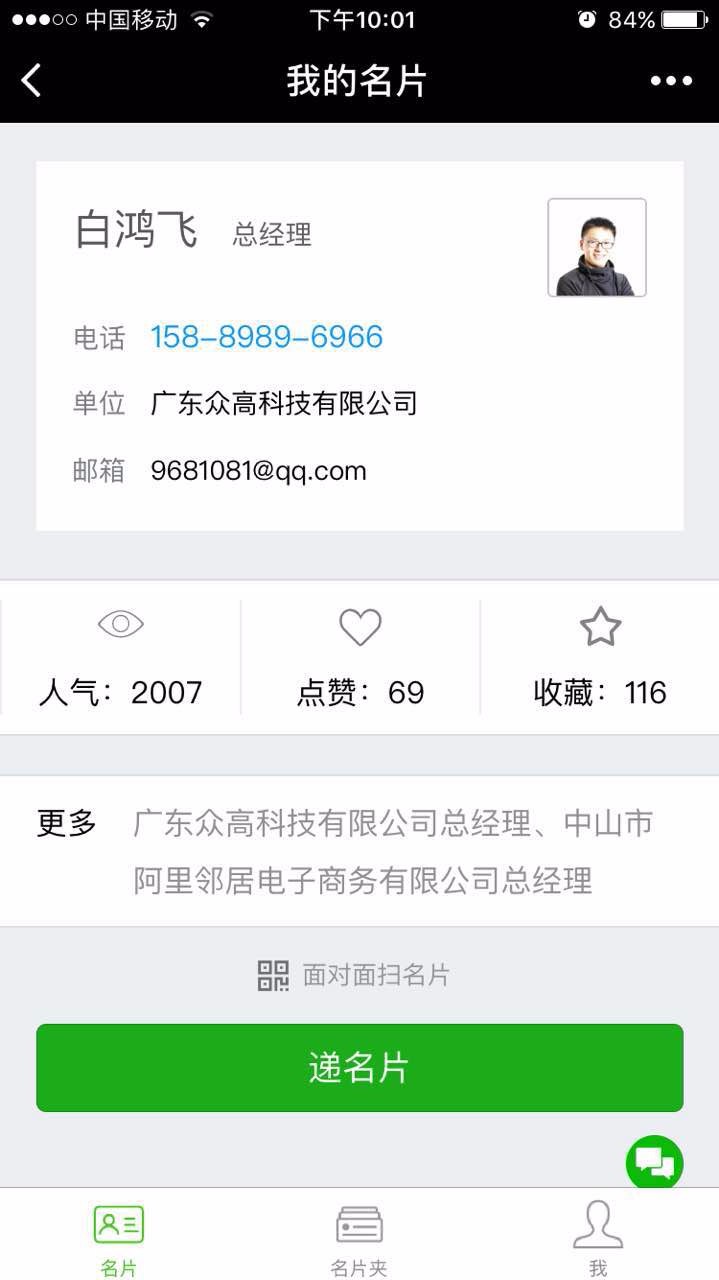Go back using the top-left arrow
Image resolution: width=719 pixels, height=1280 pixels.
click(x=32, y=81)
